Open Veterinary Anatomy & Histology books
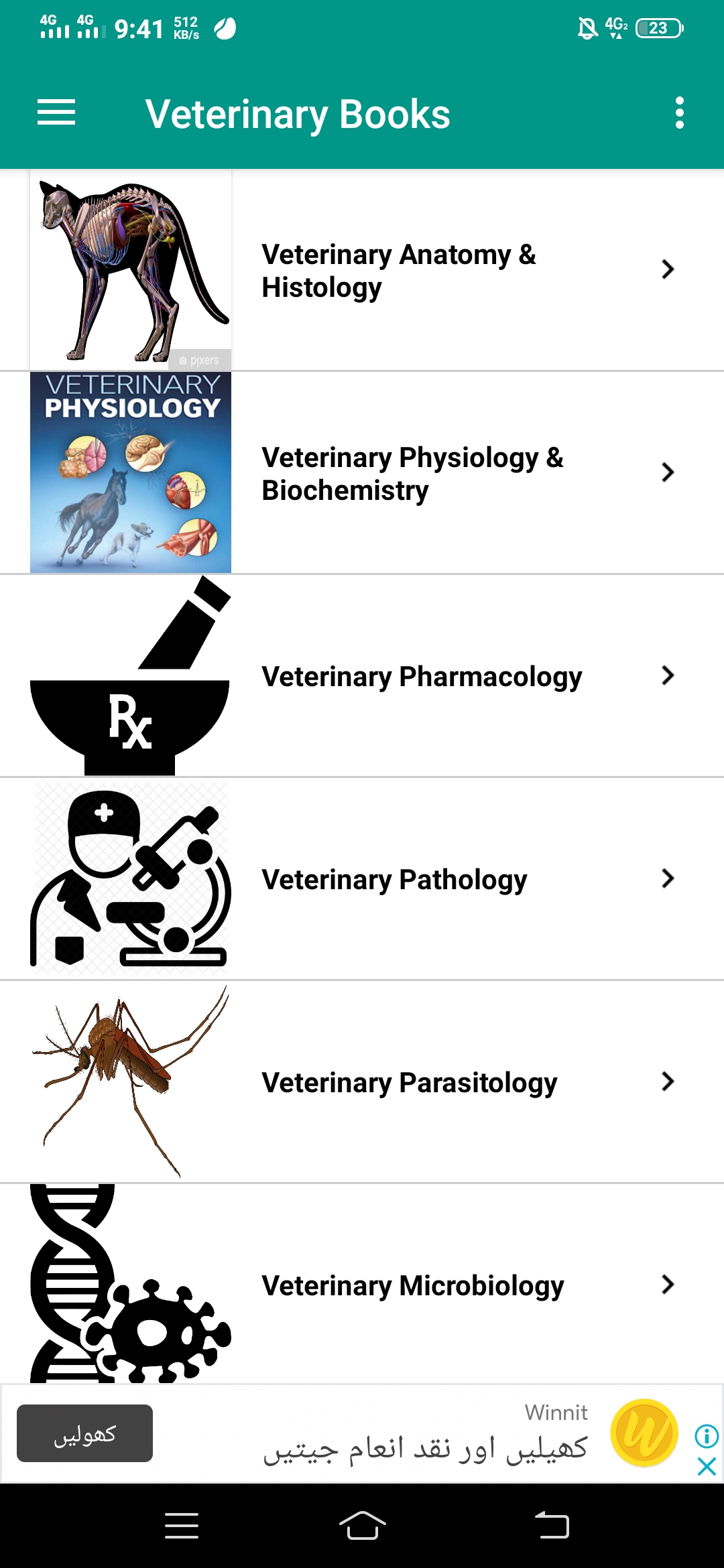Image resolution: width=724 pixels, height=1568 pixels. (399, 271)
